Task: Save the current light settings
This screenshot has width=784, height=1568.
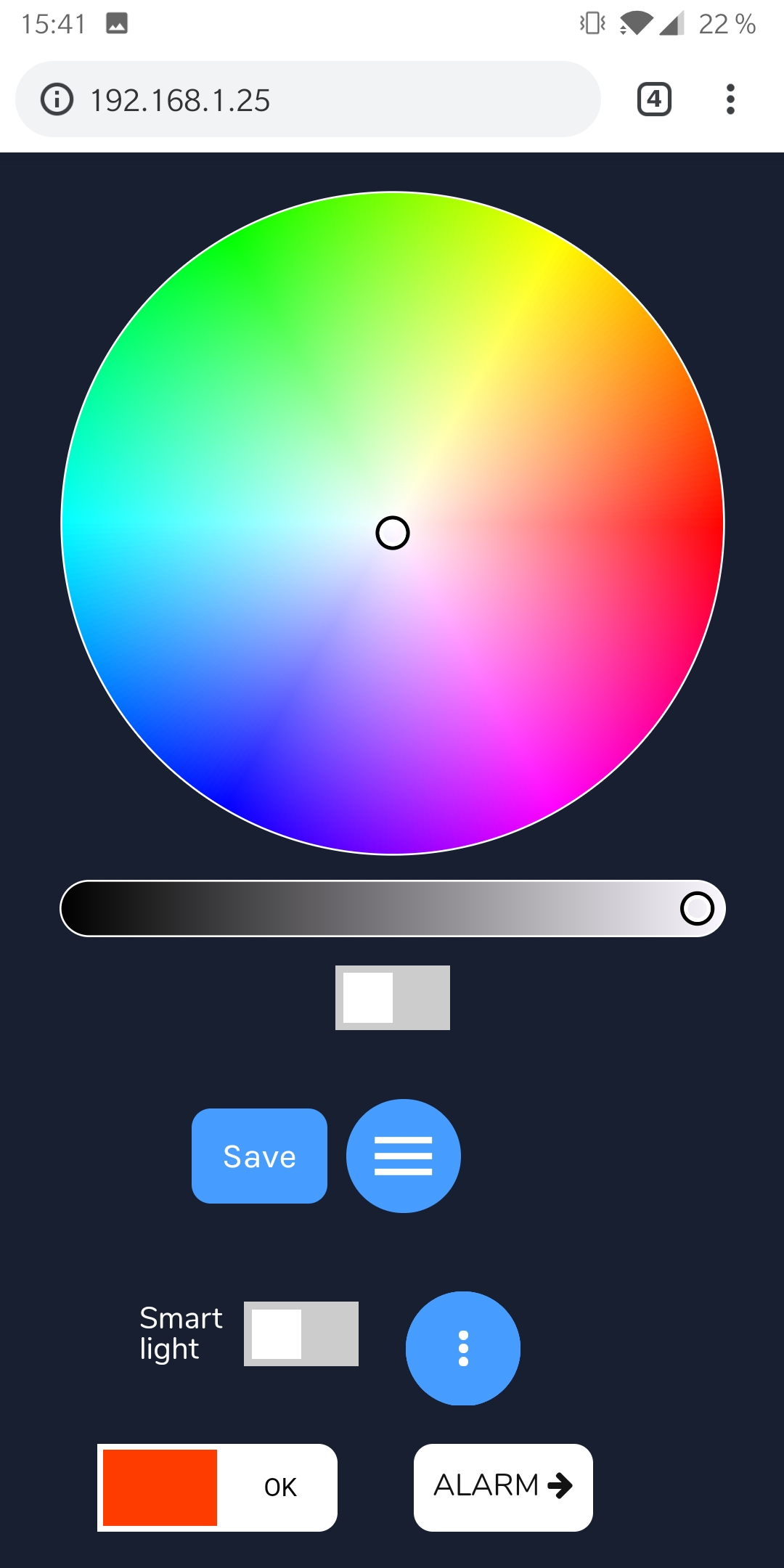Action: click(x=259, y=1156)
